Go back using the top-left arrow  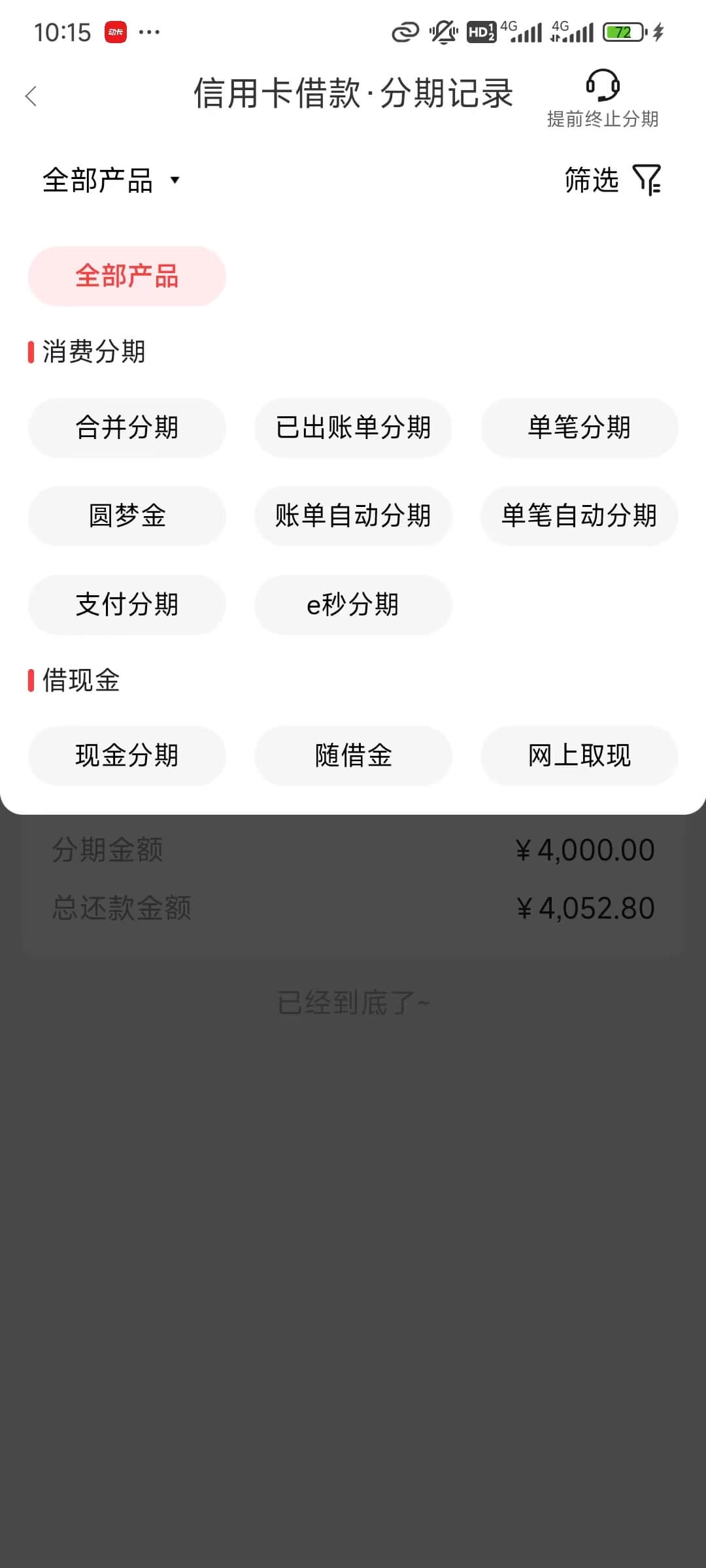(31, 96)
